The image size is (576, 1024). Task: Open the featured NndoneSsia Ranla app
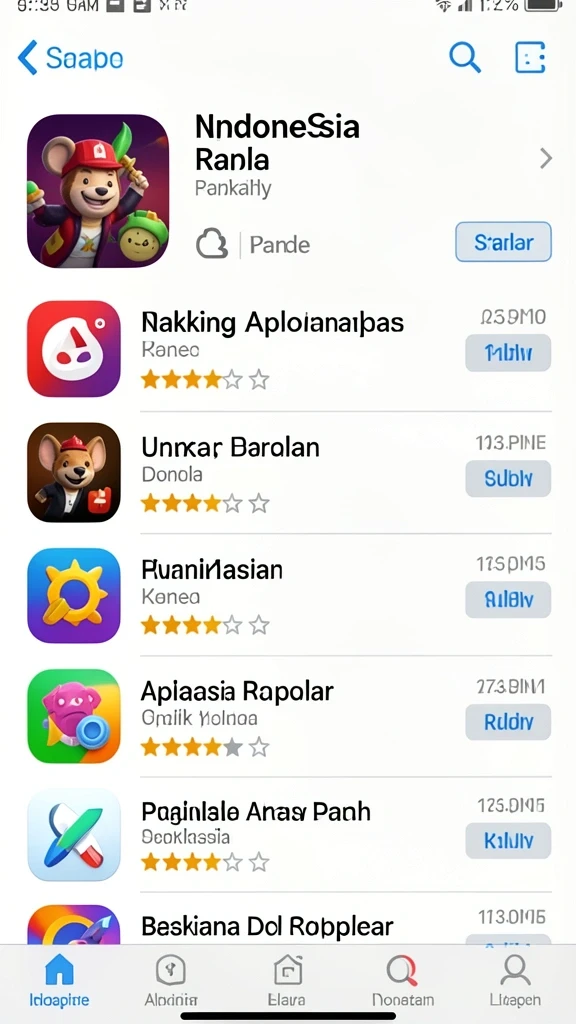click(x=289, y=191)
